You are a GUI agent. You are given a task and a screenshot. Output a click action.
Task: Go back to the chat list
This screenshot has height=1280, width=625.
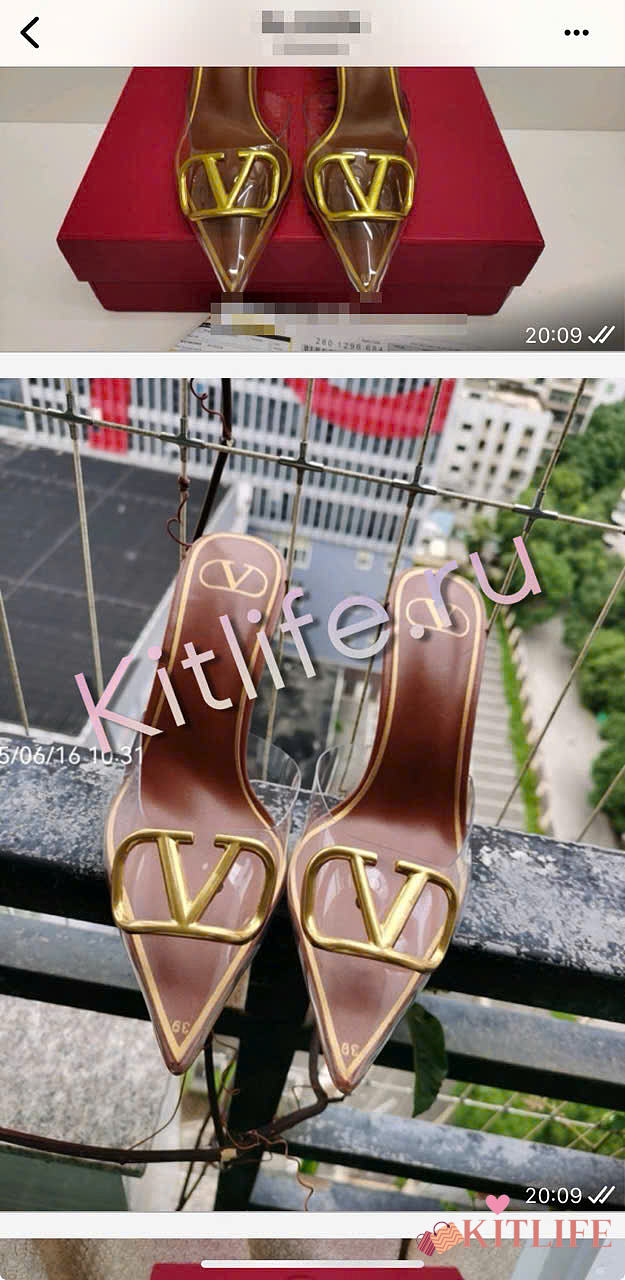(30, 32)
